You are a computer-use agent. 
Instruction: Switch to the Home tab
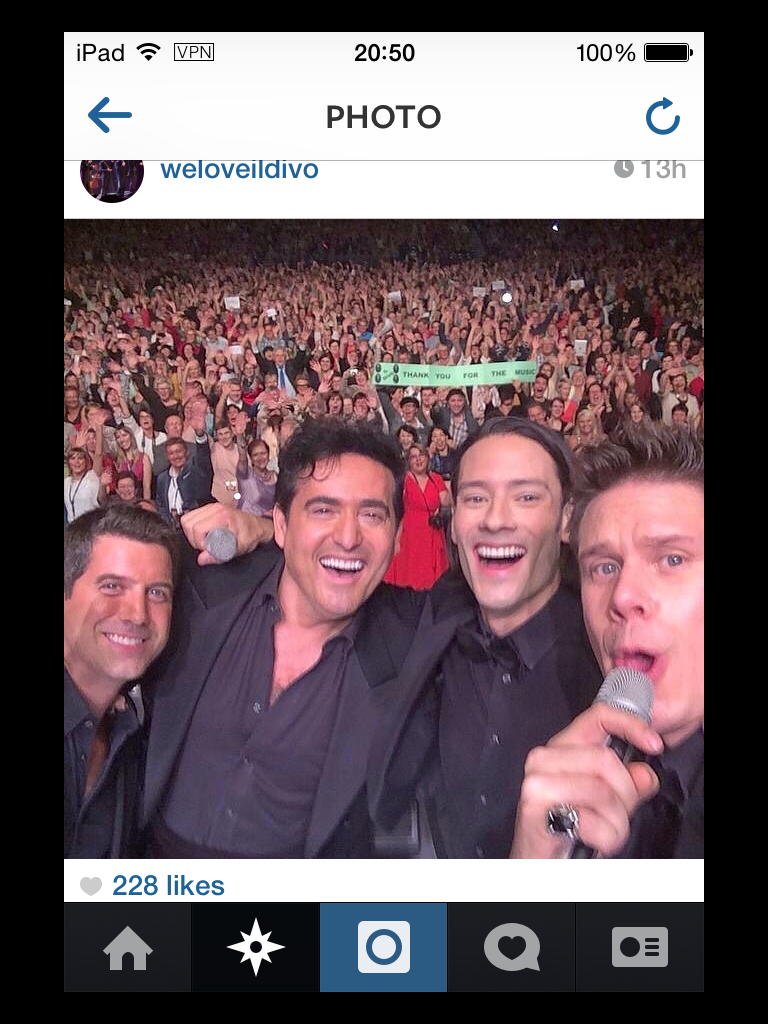pyautogui.click(x=128, y=947)
